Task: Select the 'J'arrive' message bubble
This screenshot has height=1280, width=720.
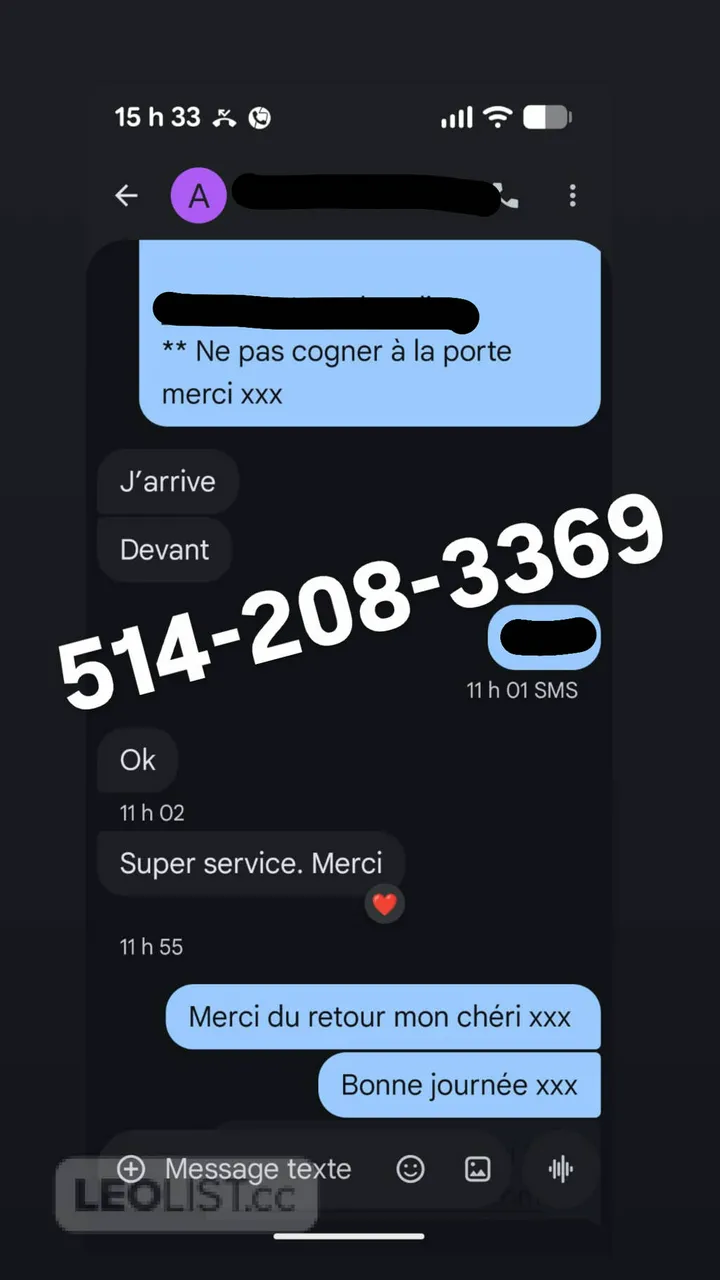Action: pos(167,481)
